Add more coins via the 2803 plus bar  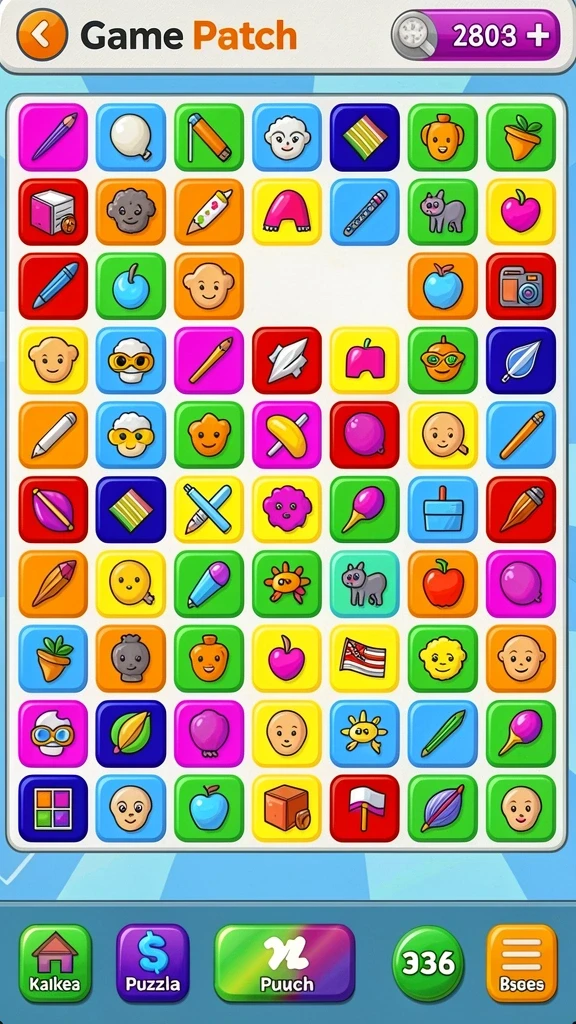point(475,35)
